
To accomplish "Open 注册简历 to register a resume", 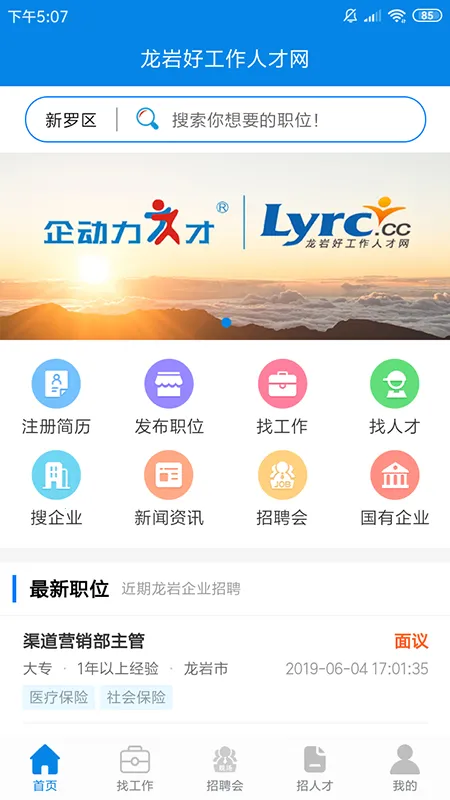I will click(56, 397).
